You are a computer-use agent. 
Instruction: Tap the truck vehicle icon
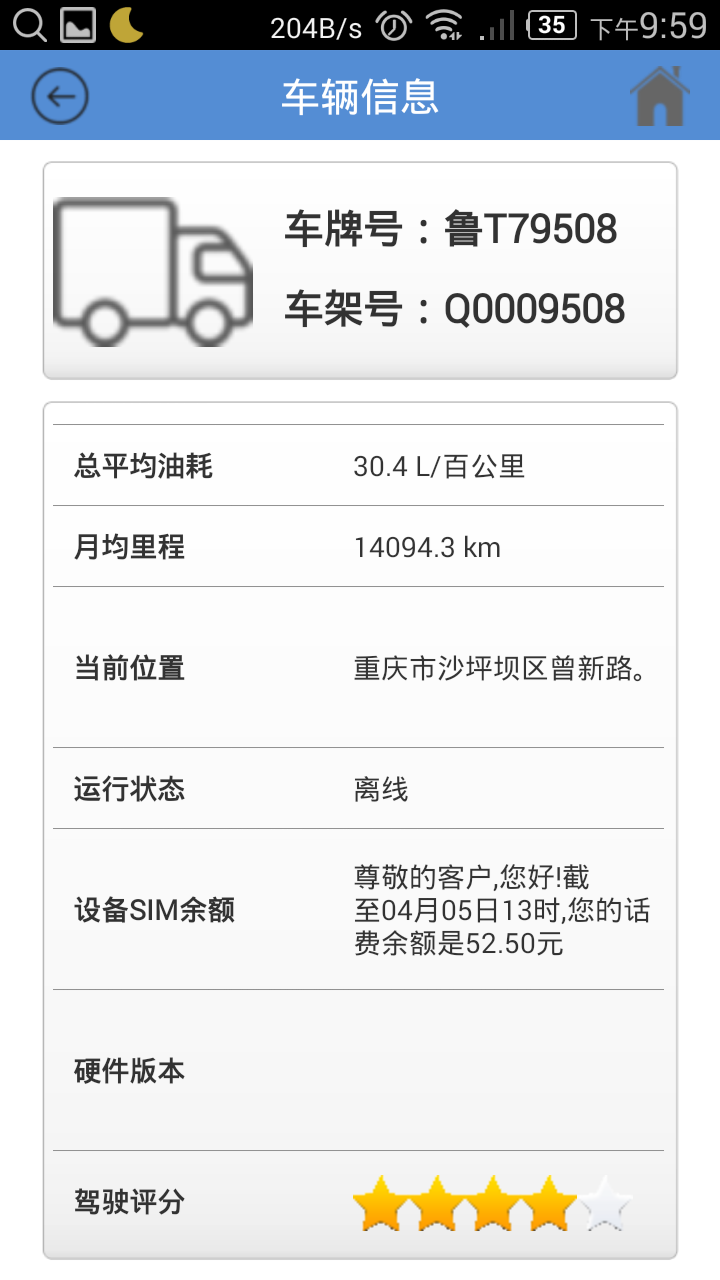pyautogui.click(x=153, y=268)
